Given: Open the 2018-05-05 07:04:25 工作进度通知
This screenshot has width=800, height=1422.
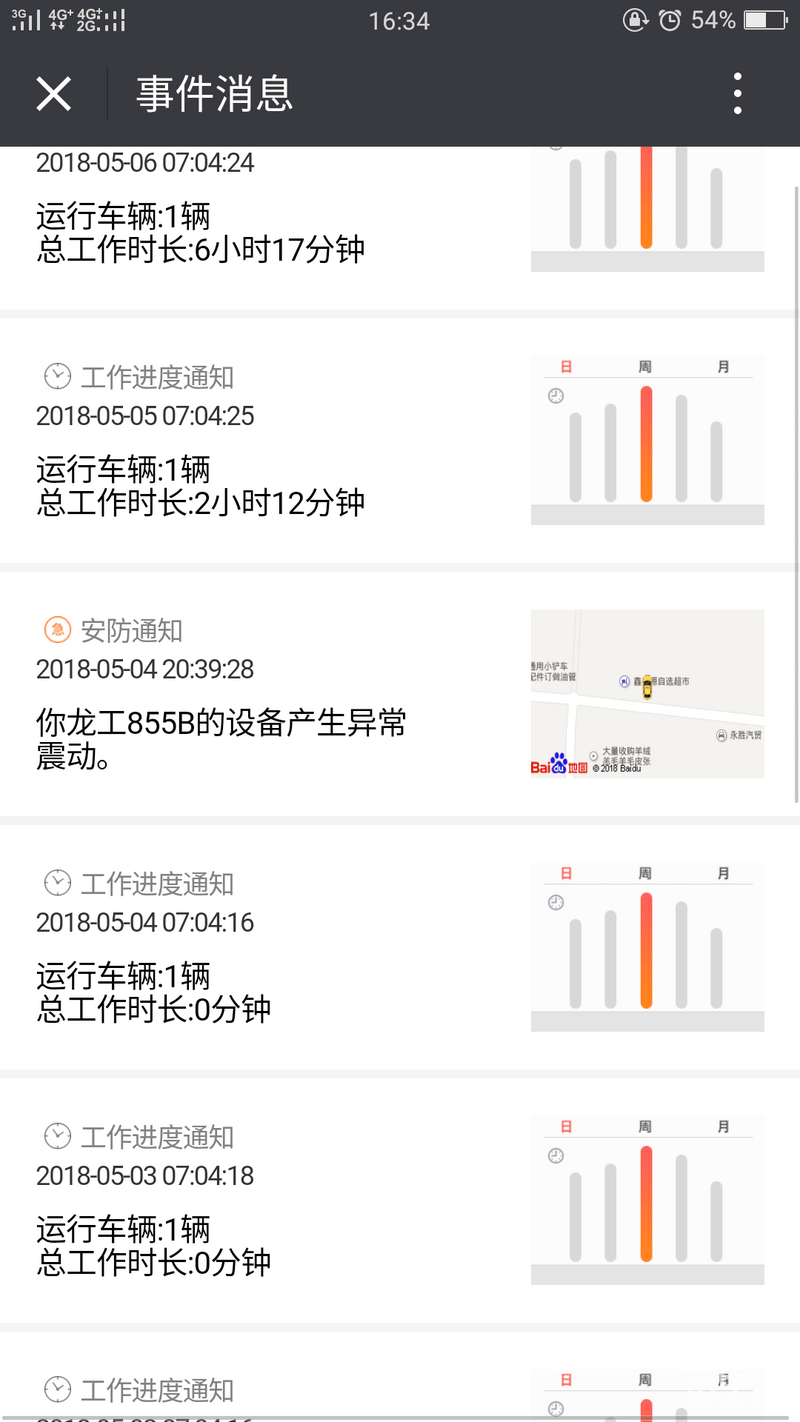Looking at the screenshot, I should pyautogui.click(x=400, y=440).
